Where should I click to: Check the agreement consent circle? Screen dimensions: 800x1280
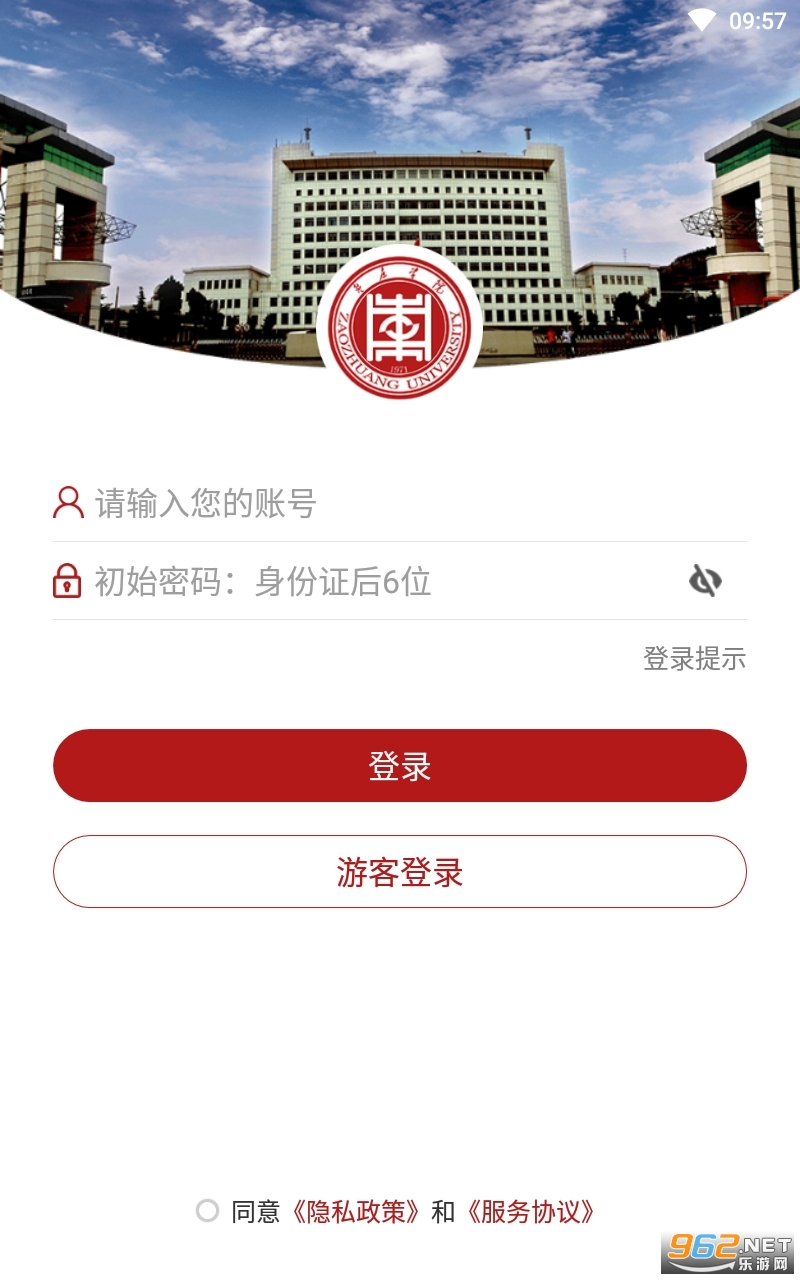(x=207, y=1211)
